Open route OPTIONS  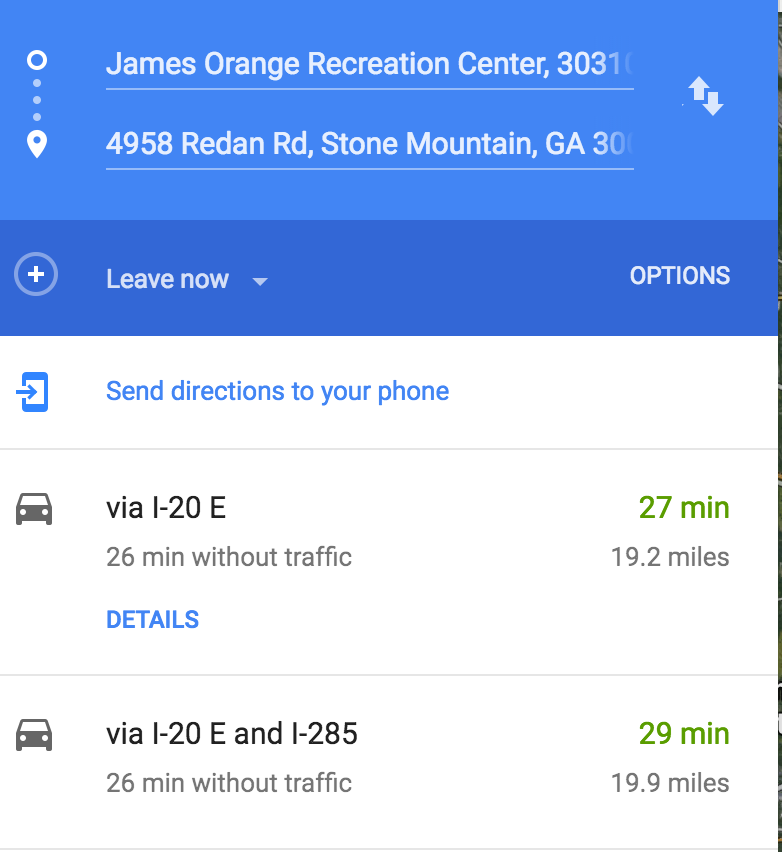point(679,276)
